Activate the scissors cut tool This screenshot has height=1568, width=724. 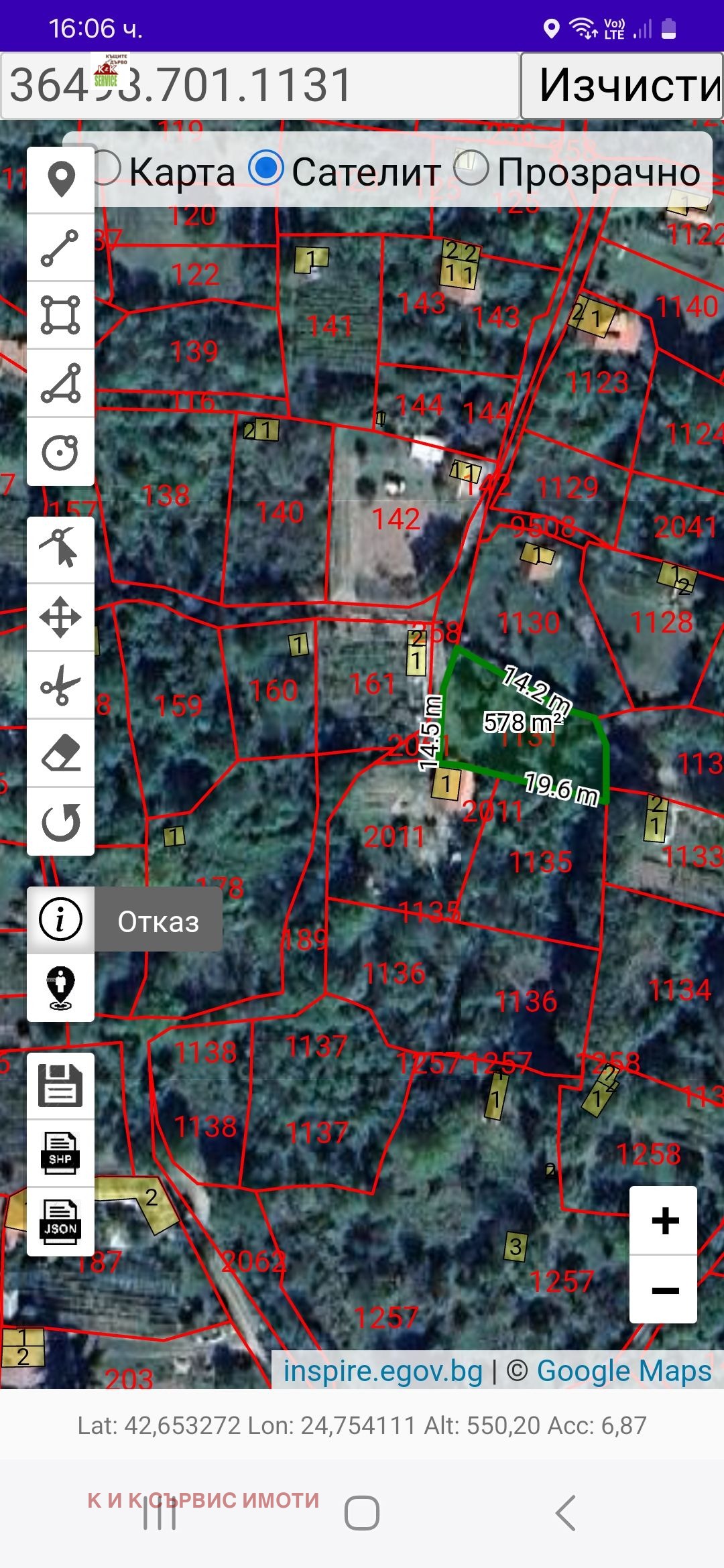tap(60, 685)
